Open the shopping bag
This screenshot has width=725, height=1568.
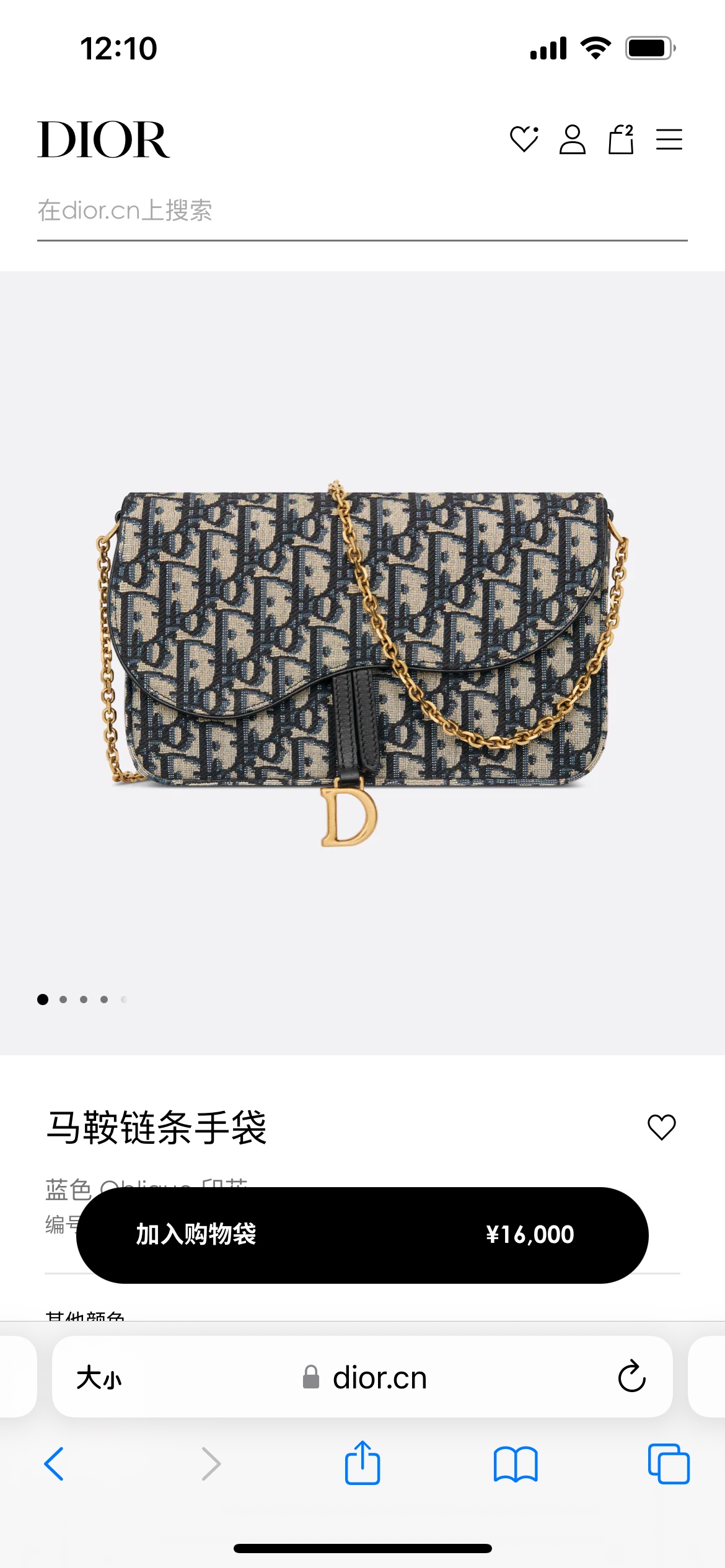pos(620,139)
